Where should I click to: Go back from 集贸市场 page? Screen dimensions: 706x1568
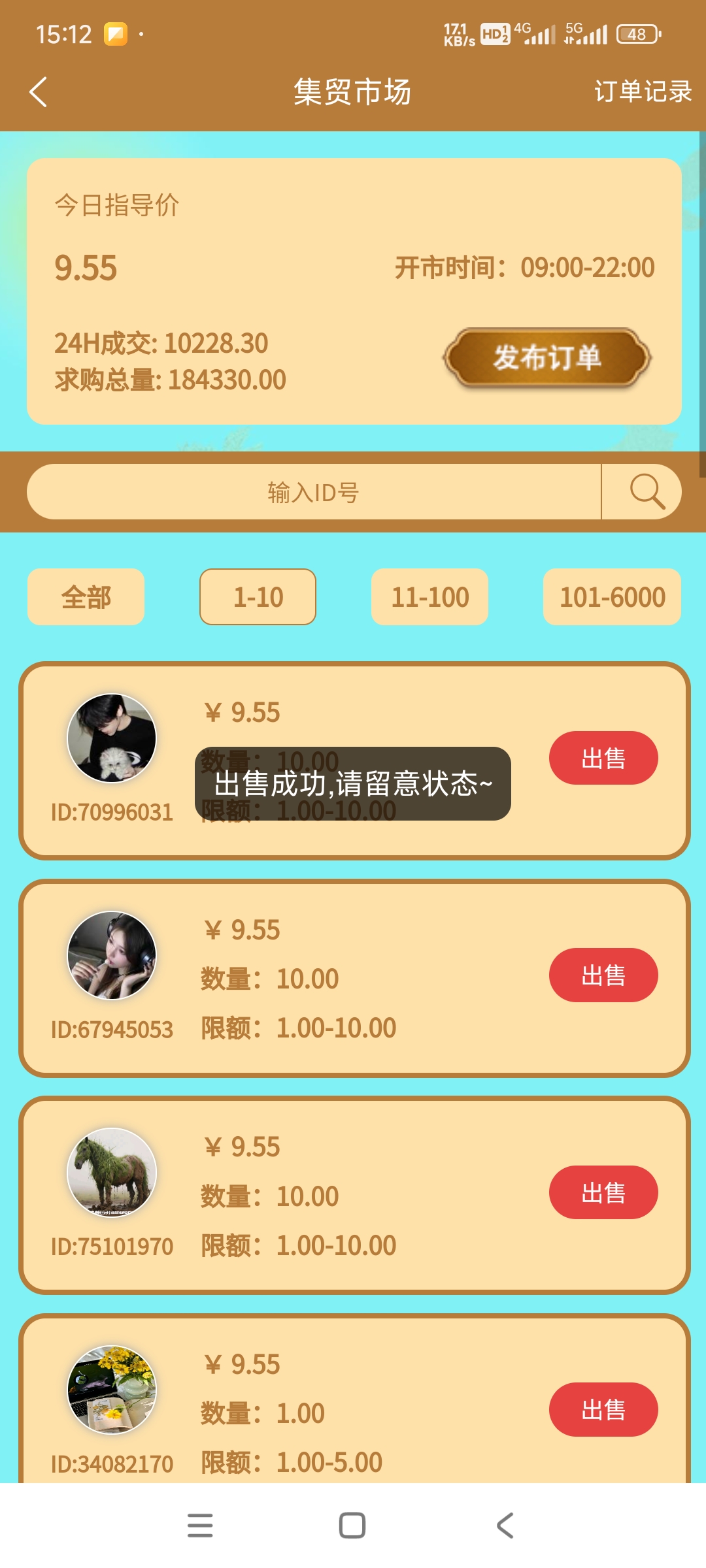[39, 91]
